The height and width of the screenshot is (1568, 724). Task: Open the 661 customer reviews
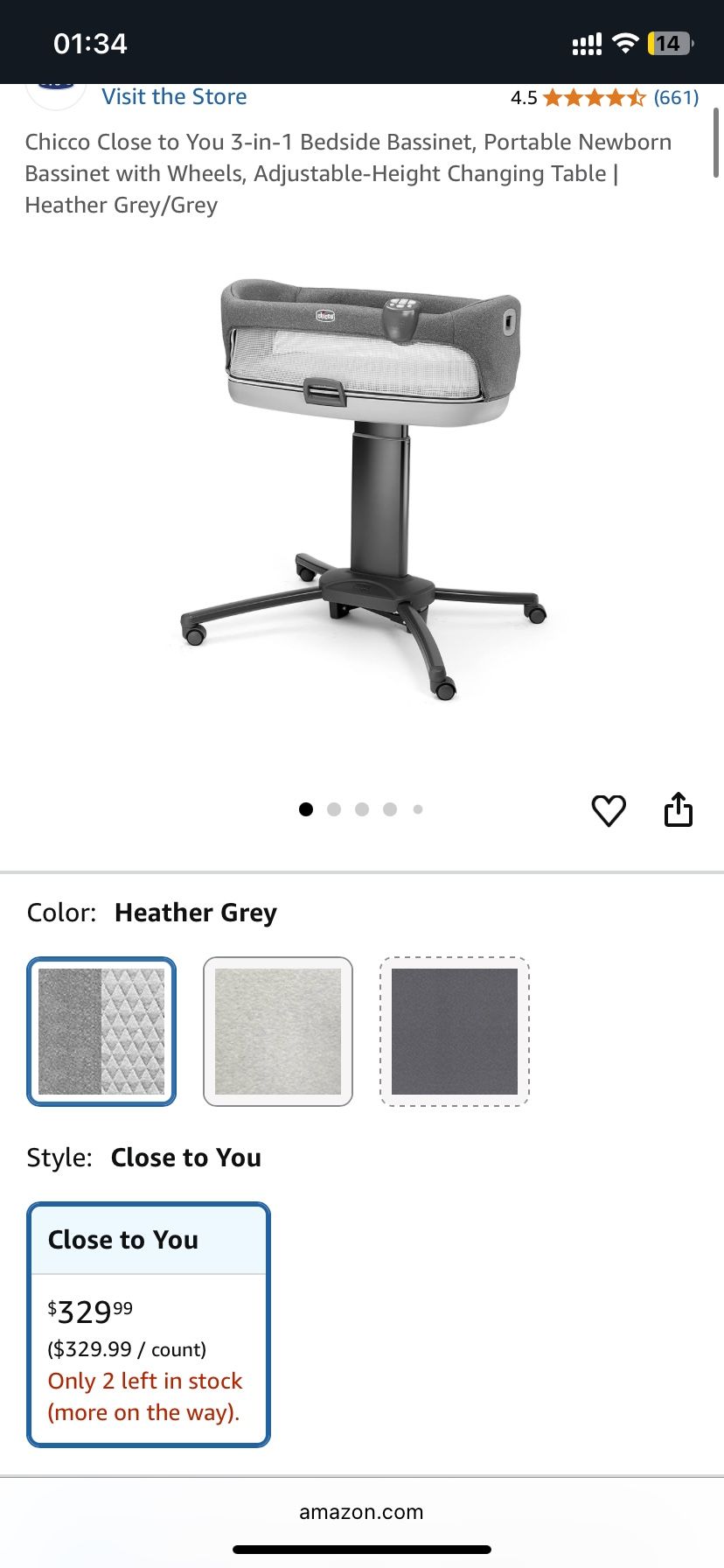[x=676, y=97]
